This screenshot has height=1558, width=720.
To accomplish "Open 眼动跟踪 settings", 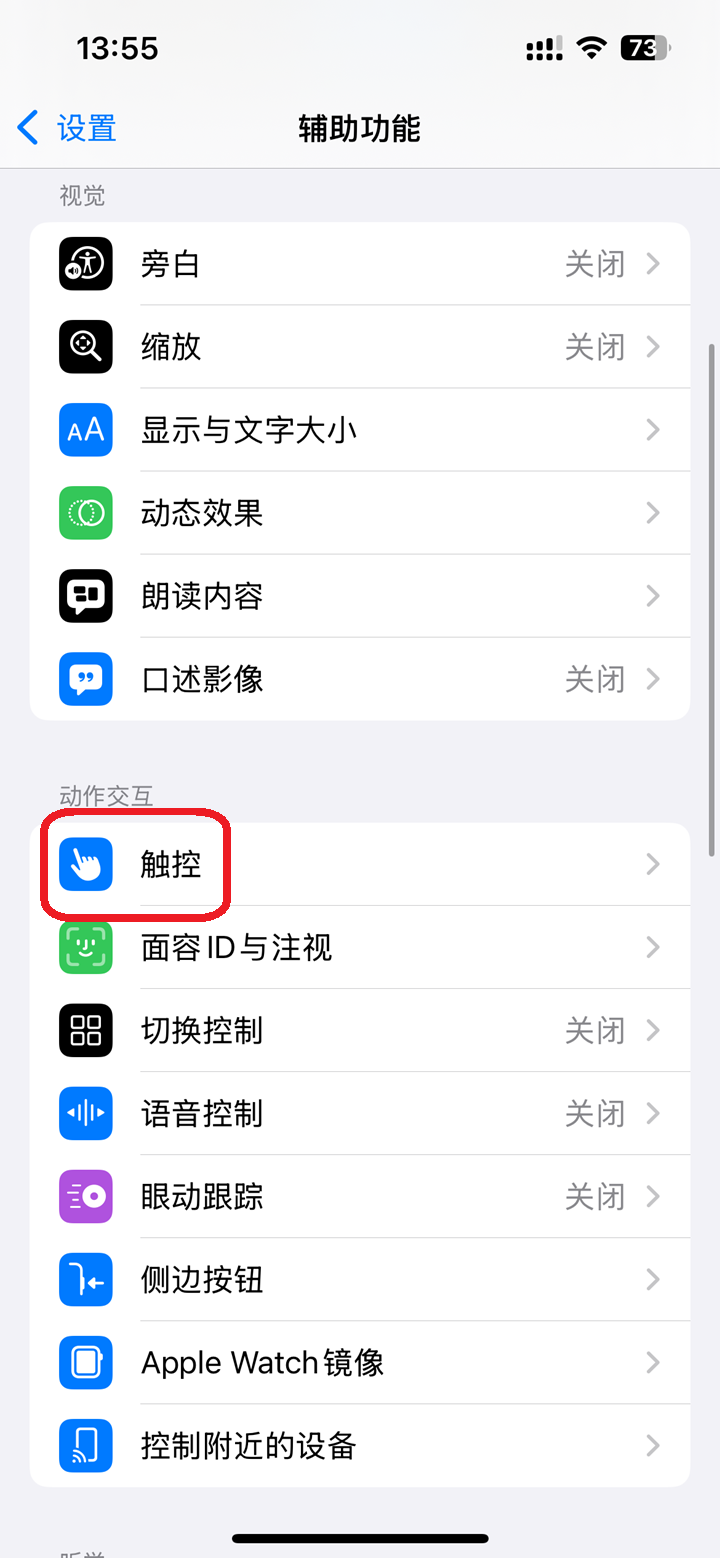I will 360,1196.
